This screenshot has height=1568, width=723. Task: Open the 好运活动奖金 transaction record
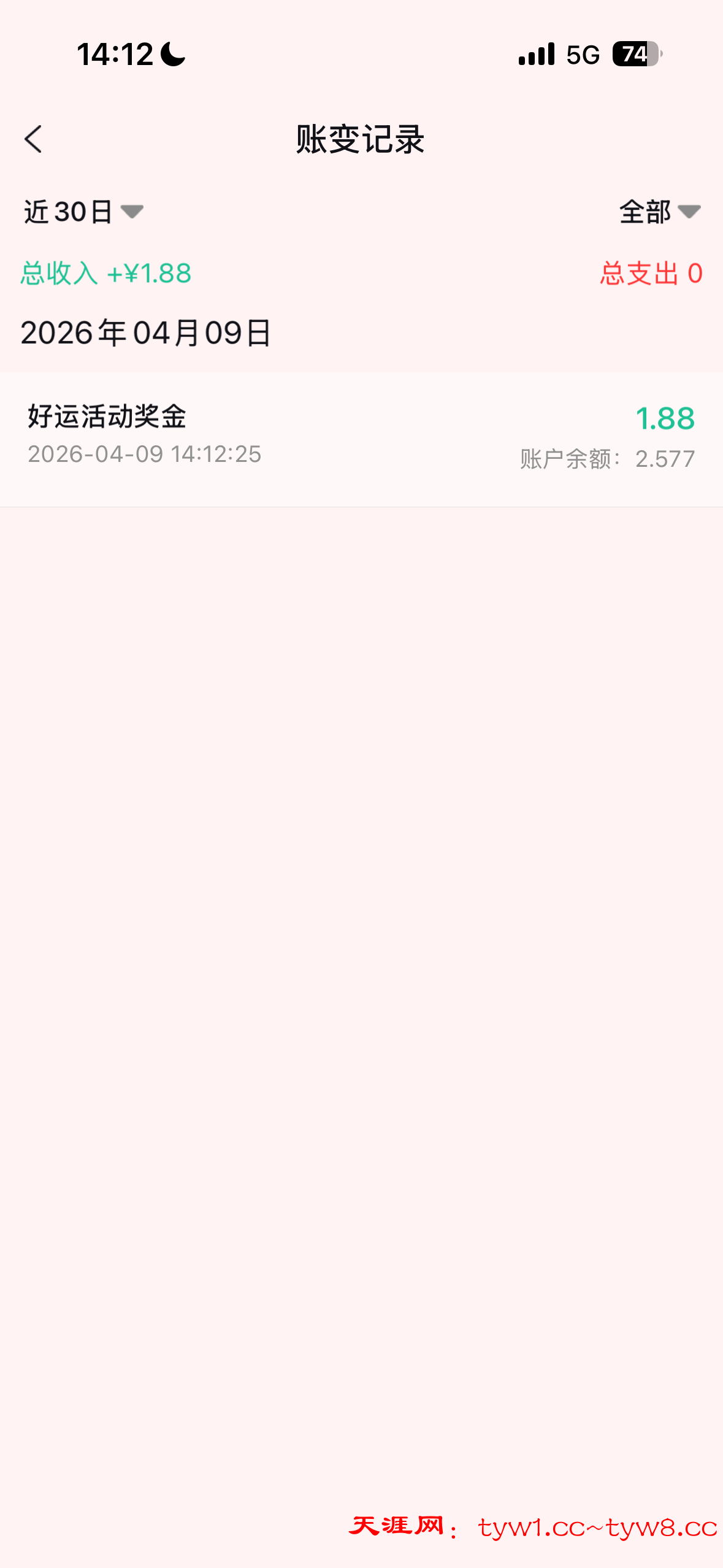[361, 436]
